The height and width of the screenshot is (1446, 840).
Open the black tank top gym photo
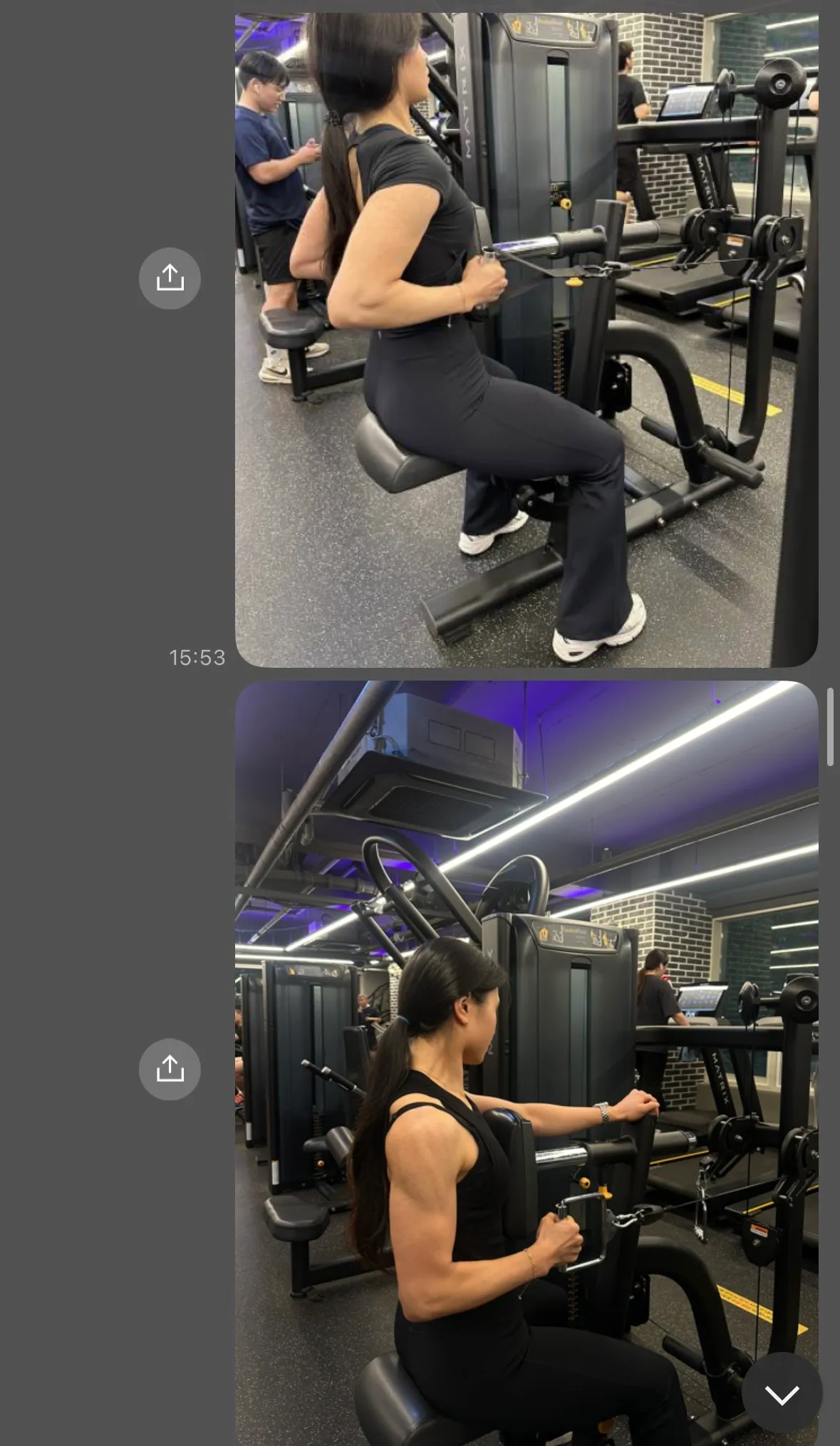click(527, 1062)
